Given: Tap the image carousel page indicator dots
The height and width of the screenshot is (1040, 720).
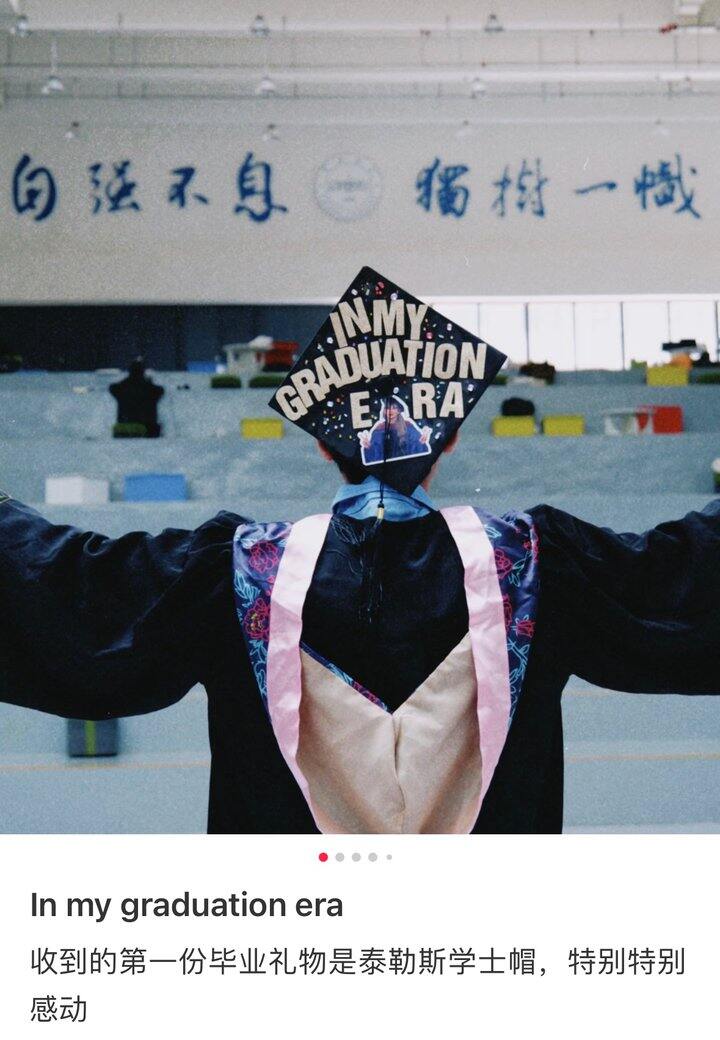Looking at the screenshot, I should click(x=356, y=857).
